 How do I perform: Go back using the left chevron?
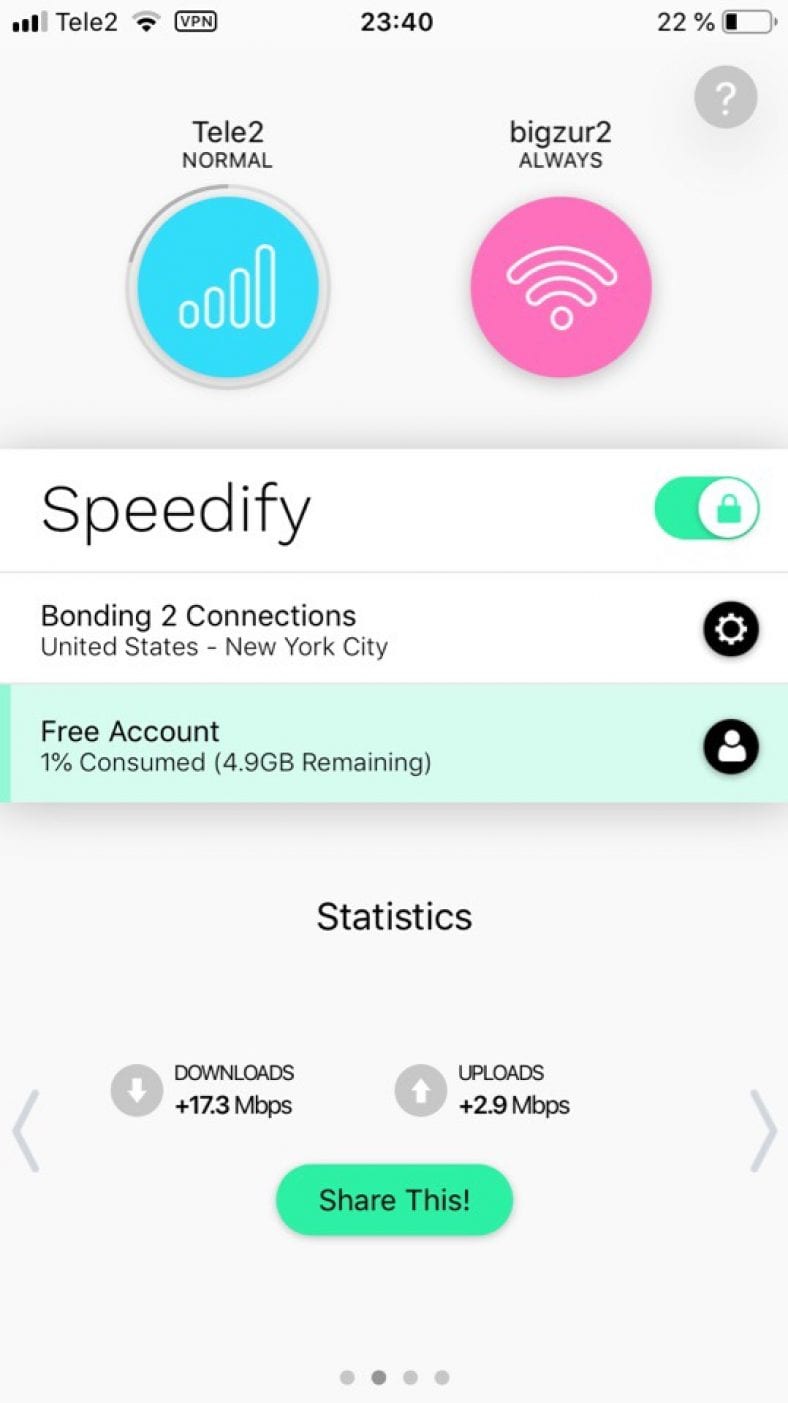(x=25, y=1130)
